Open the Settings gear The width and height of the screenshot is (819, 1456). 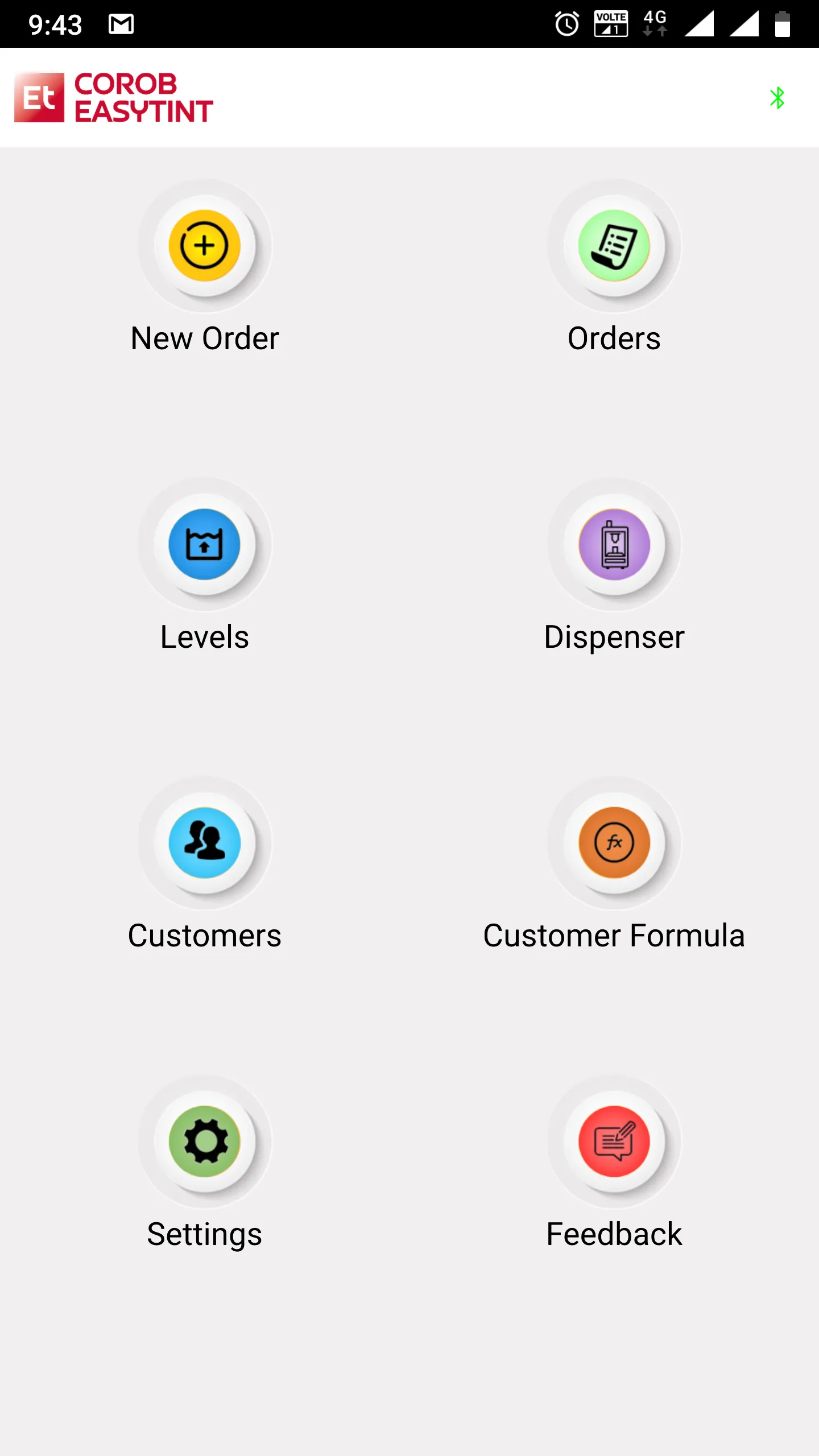pos(205,1141)
